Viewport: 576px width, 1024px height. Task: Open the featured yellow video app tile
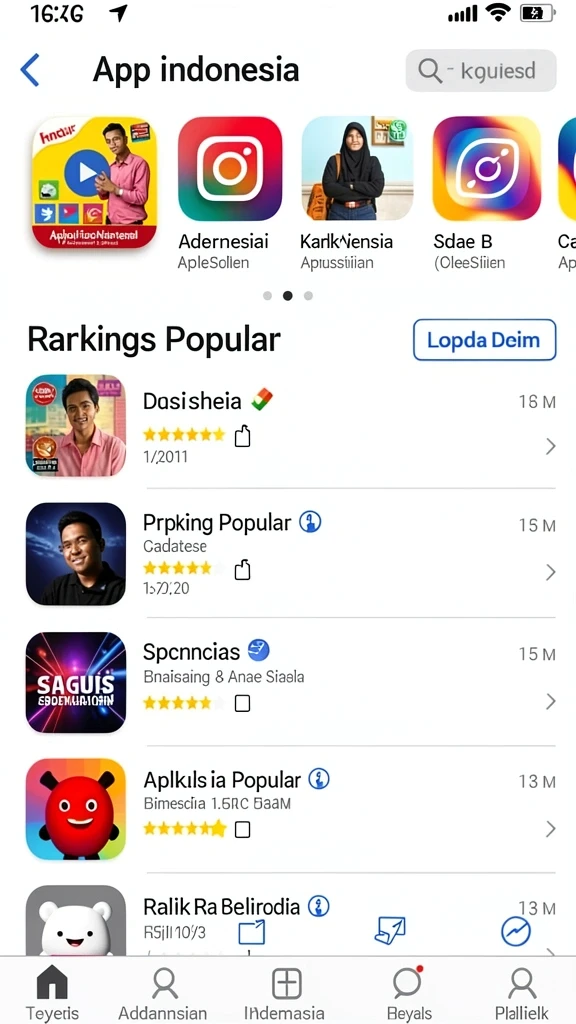click(95, 183)
